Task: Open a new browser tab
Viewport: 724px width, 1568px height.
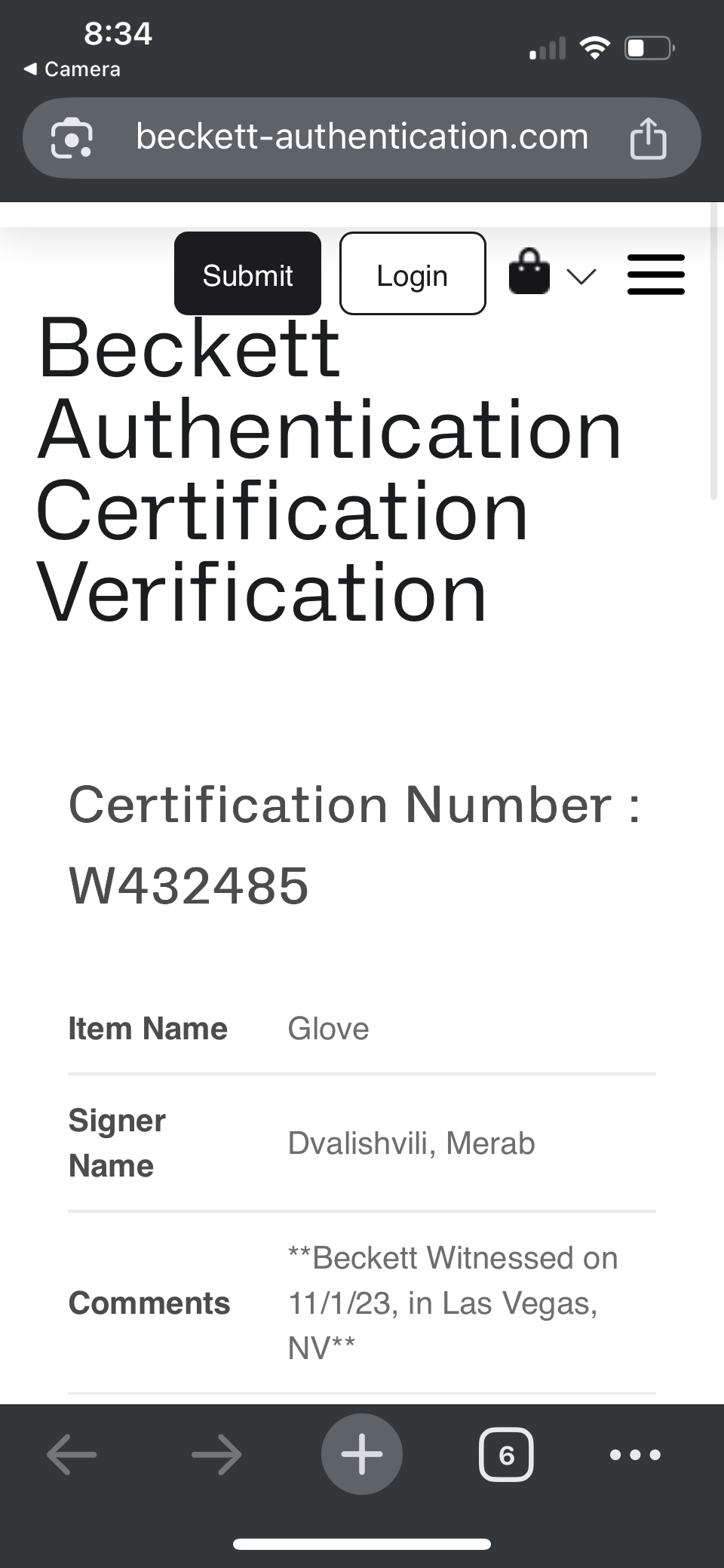Action: coord(361,1454)
